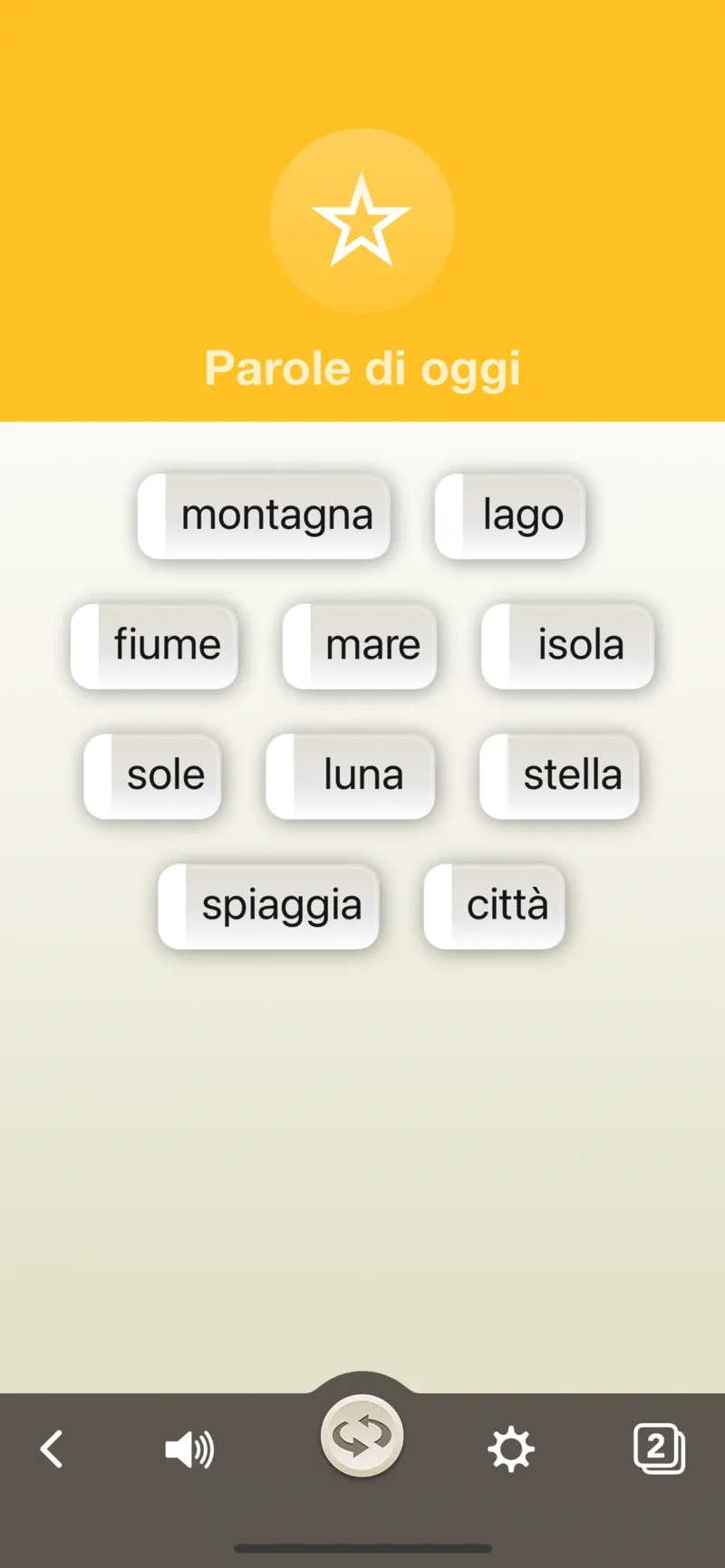Select the word "montagna"
The width and height of the screenshot is (725, 1568).
[264, 516]
